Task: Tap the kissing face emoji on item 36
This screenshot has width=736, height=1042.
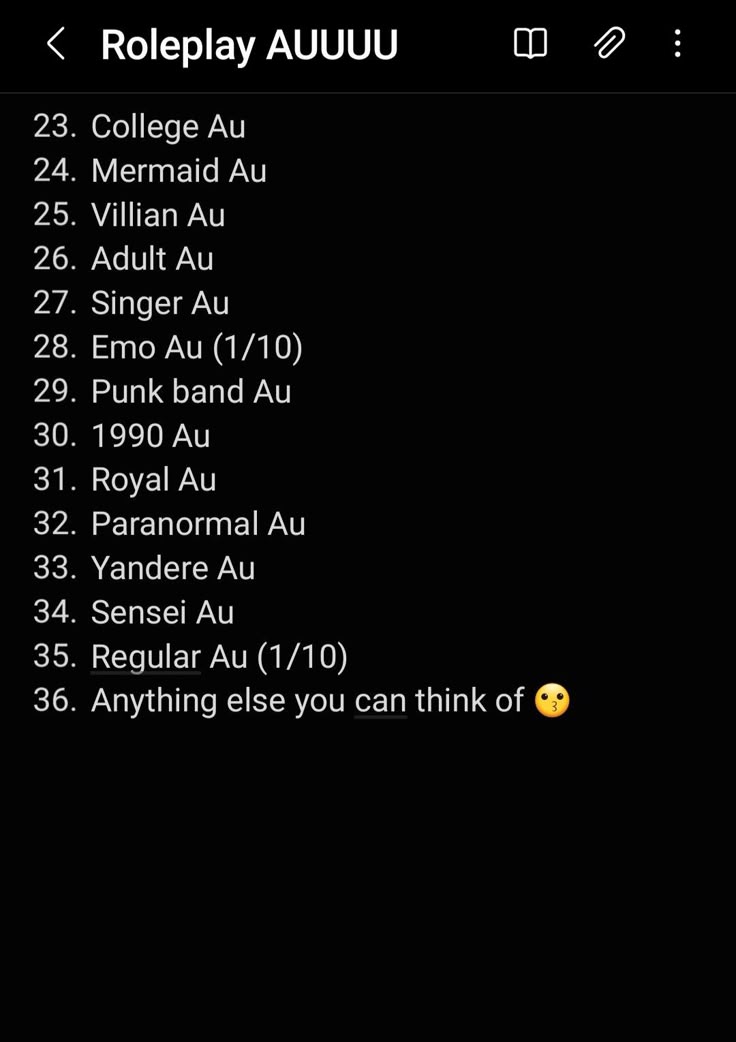Action: [555, 701]
